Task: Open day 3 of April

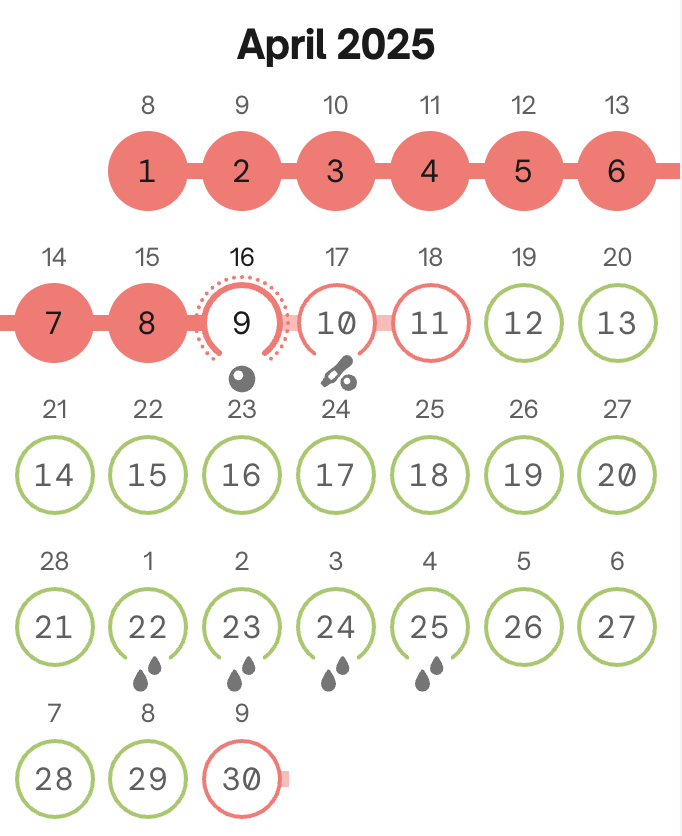Action: click(335, 172)
